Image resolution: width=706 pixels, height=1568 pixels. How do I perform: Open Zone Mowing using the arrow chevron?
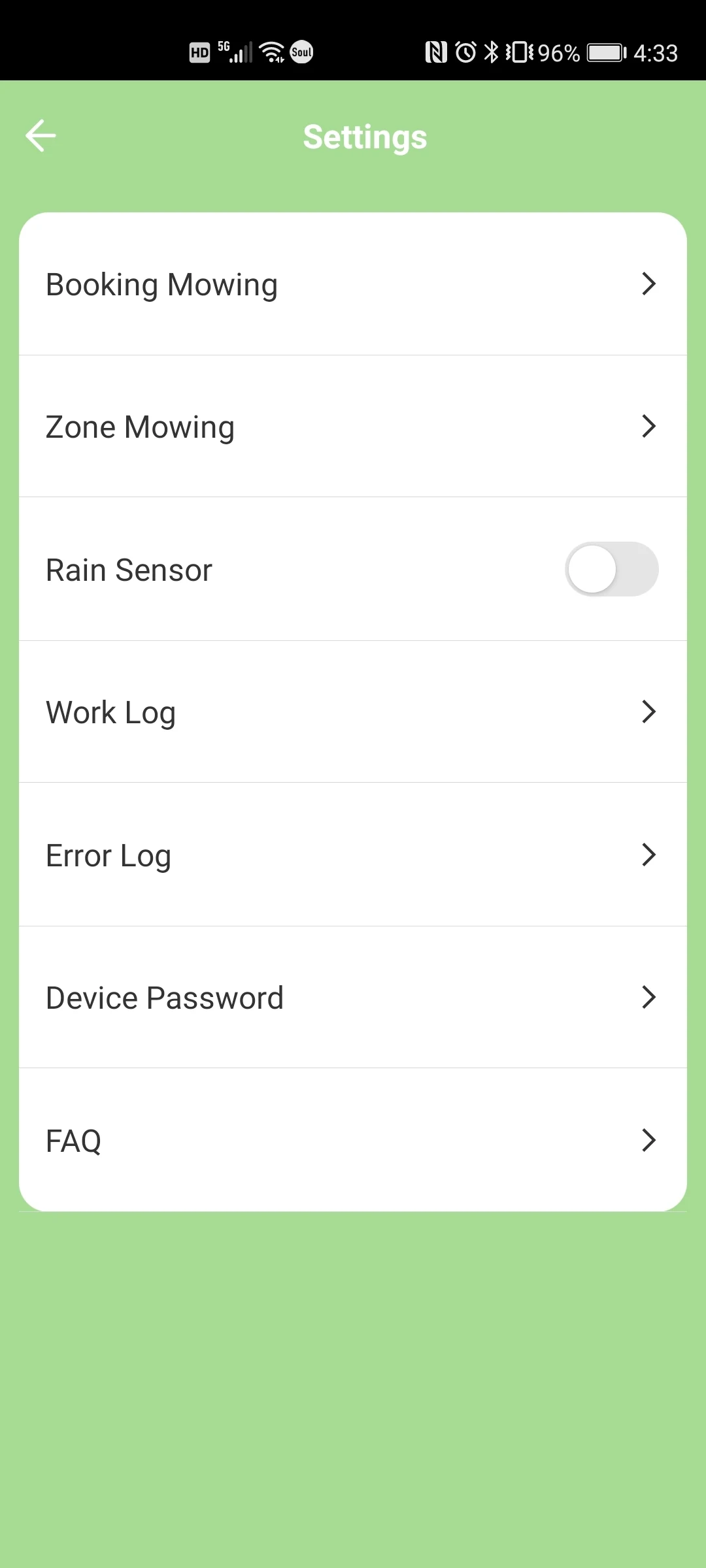(648, 426)
